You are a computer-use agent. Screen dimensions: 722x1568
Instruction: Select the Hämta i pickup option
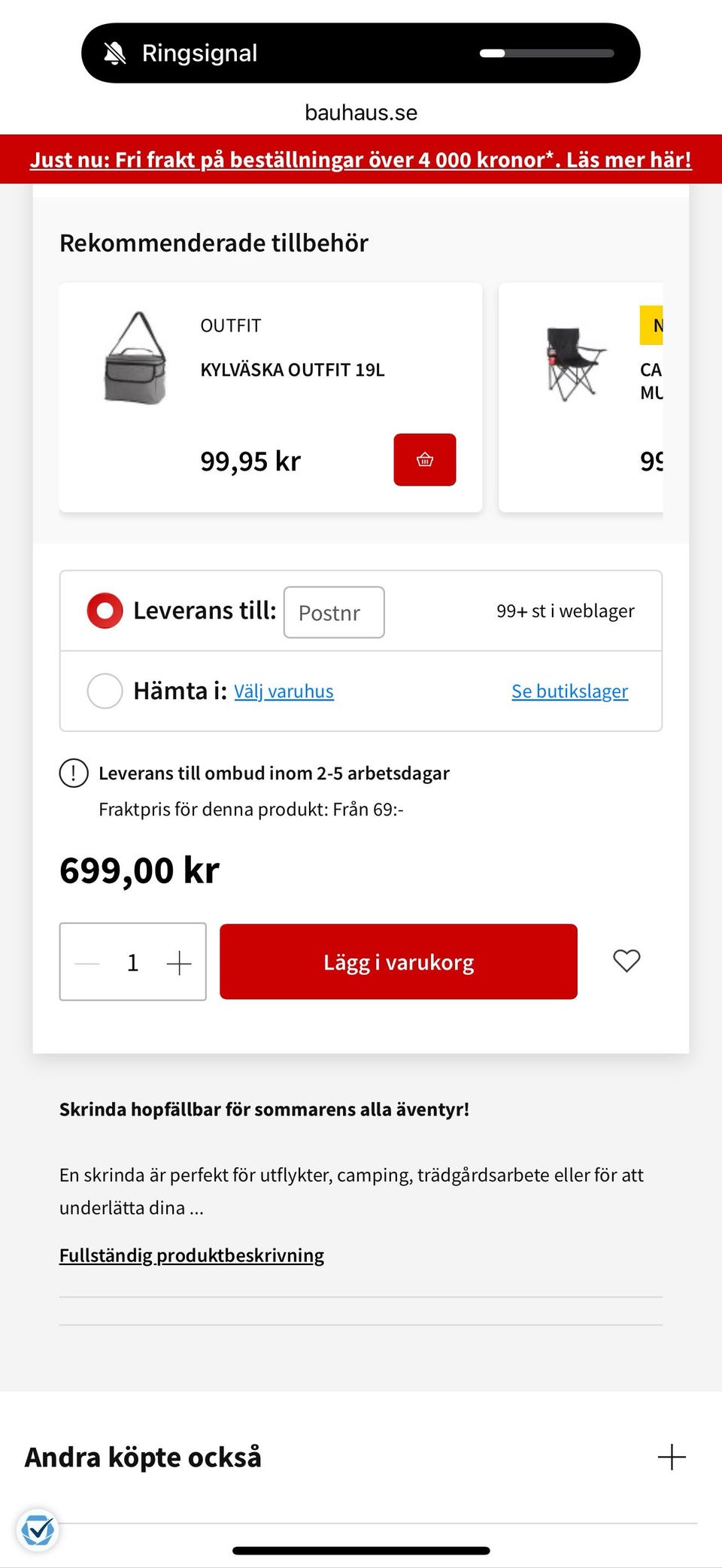click(x=105, y=691)
